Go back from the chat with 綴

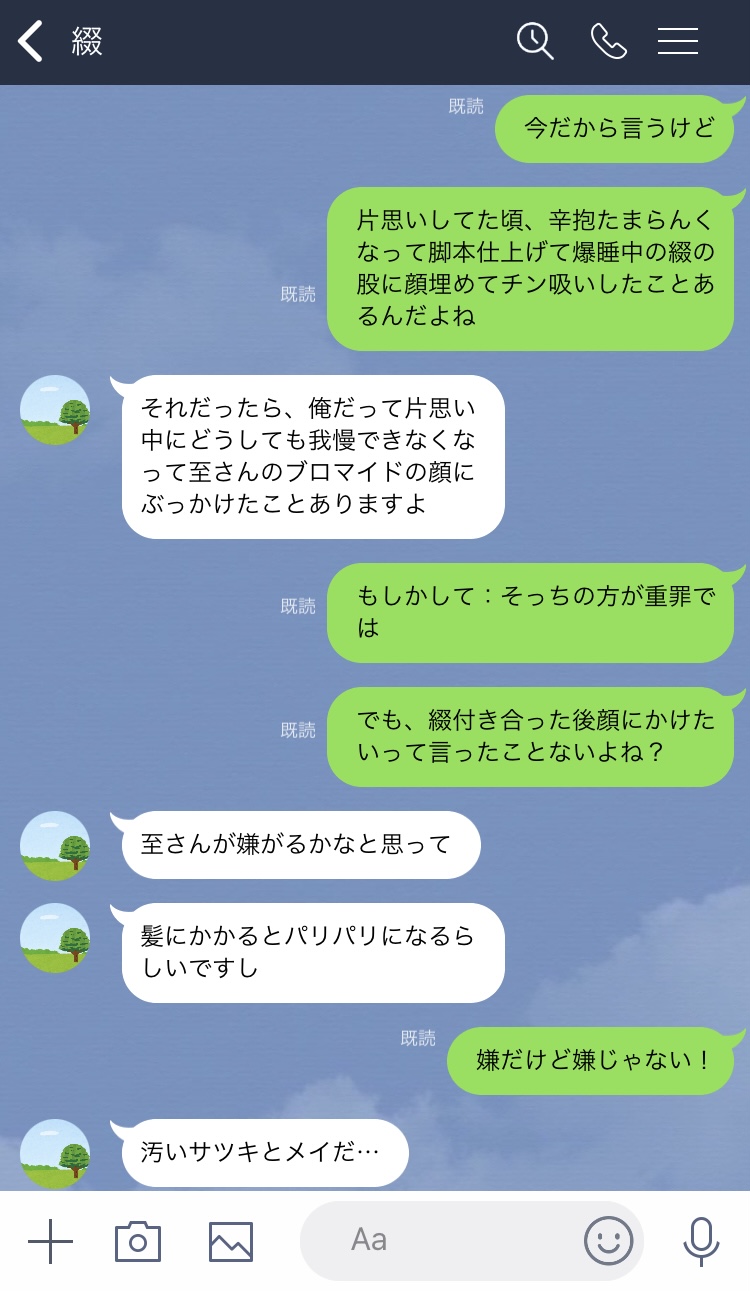(32, 42)
